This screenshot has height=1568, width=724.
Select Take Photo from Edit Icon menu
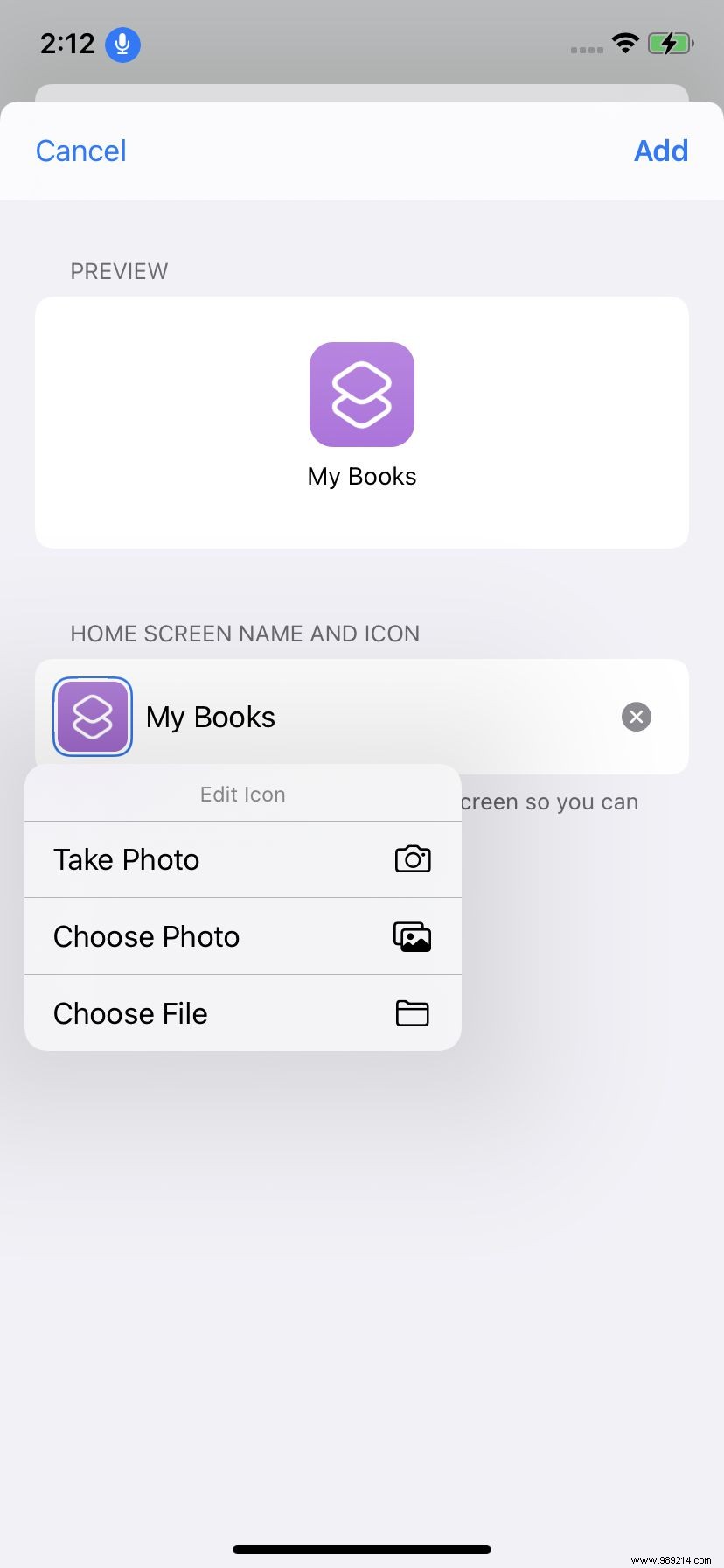tap(126, 858)
